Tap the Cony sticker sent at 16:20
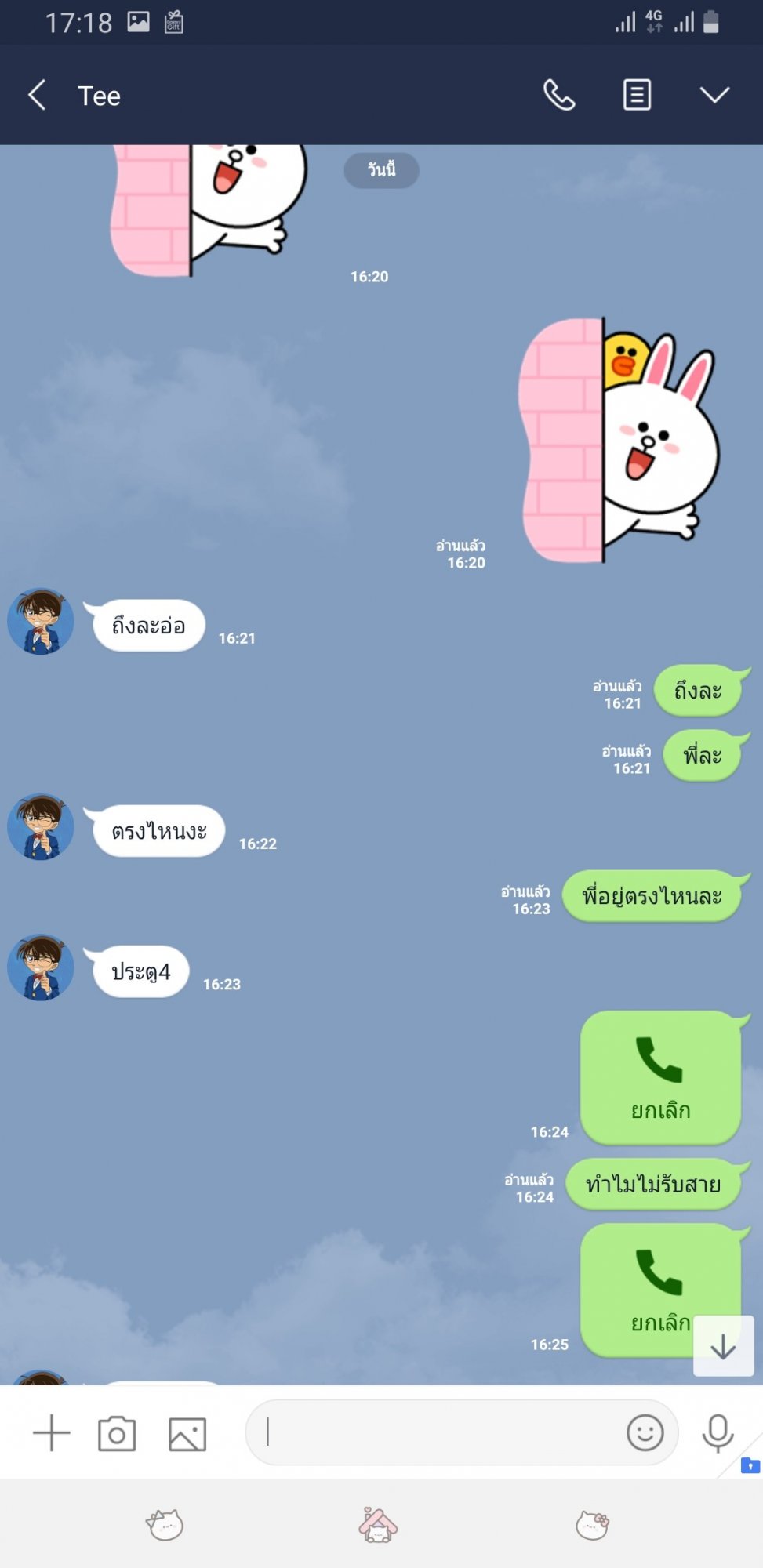 (619, 441)
